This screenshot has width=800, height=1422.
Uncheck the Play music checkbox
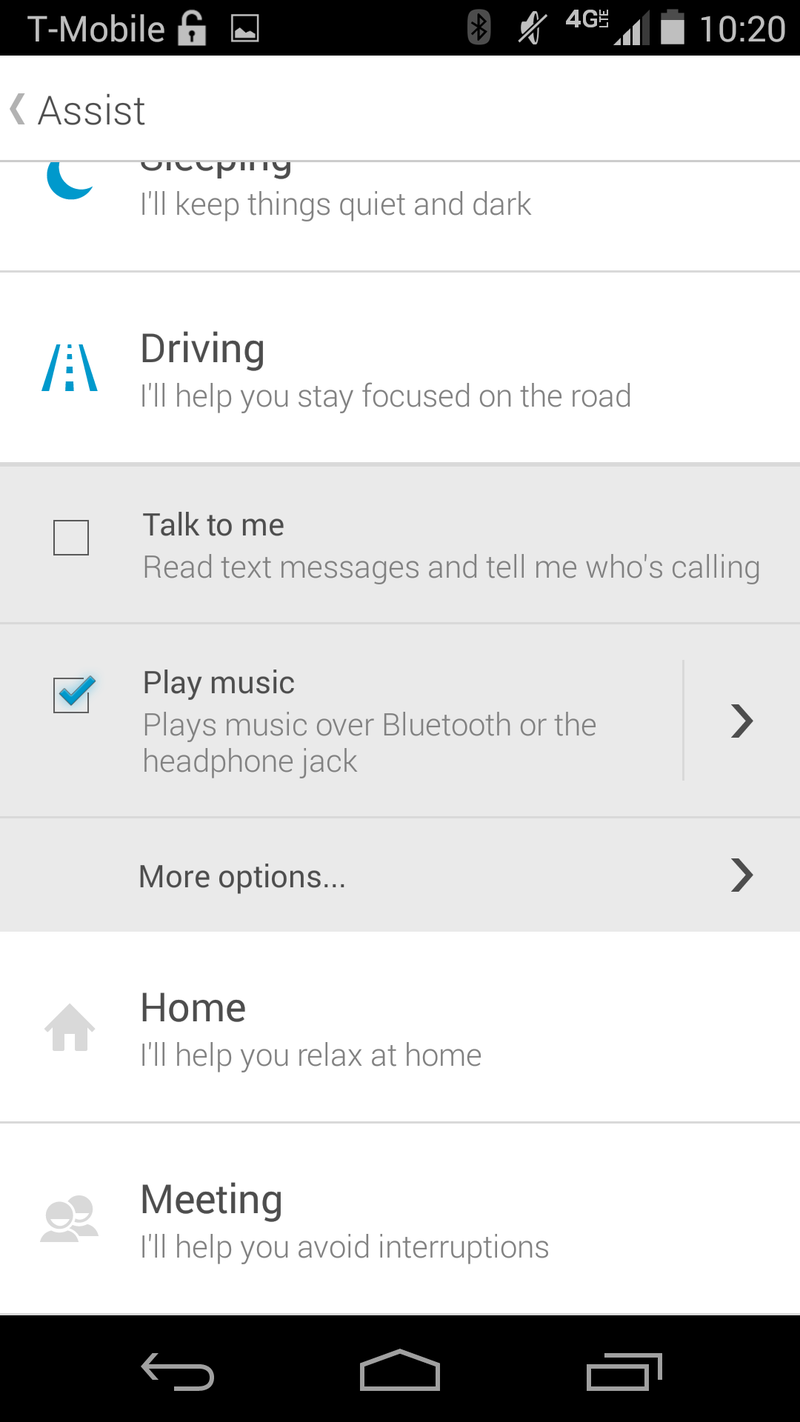[73, 694]
